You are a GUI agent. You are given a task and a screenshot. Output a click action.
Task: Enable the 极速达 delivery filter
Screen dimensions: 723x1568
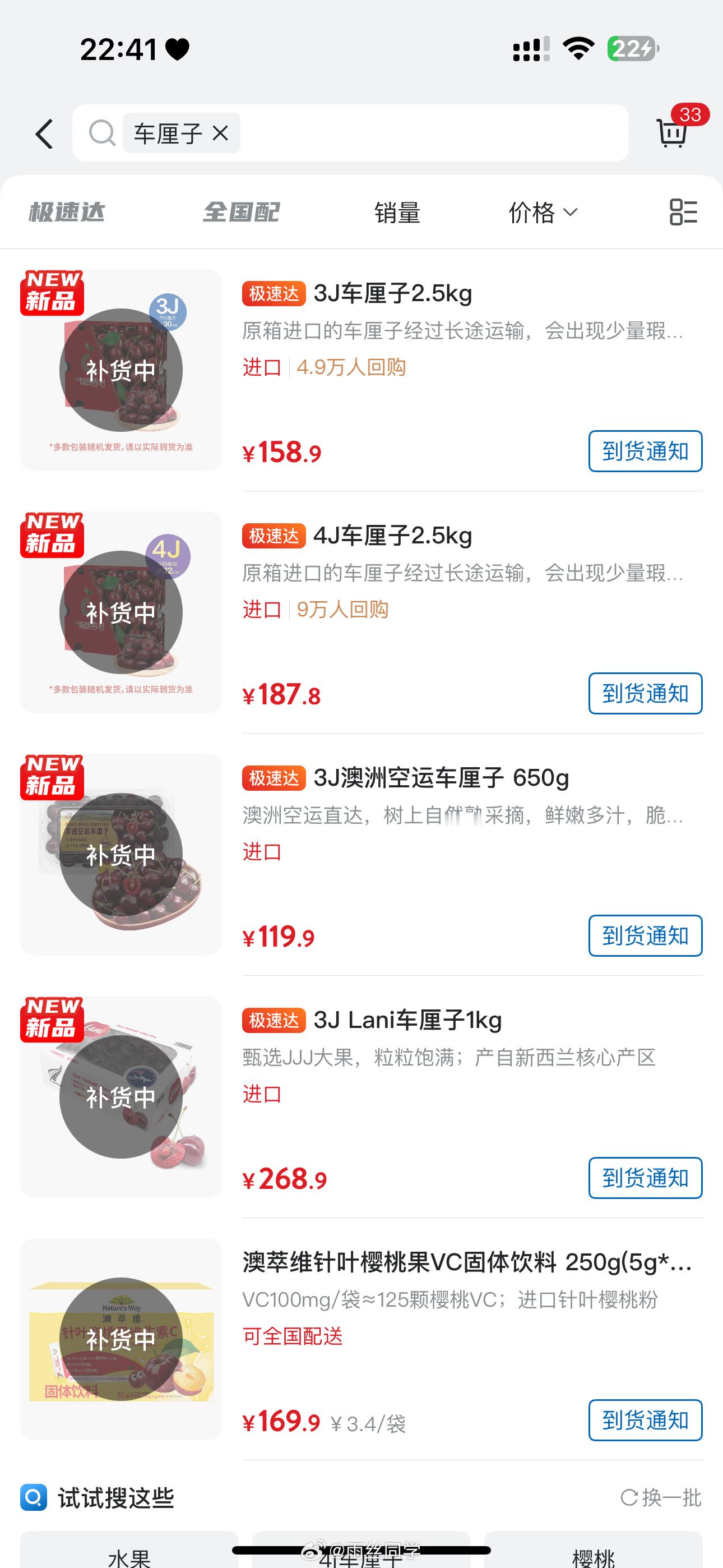(67, 213)
